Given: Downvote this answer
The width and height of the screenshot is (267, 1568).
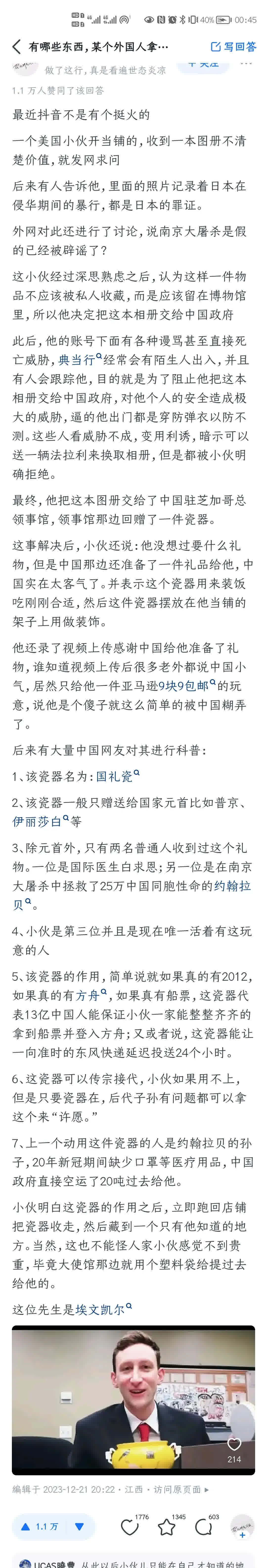Looking at the screenshot, I should click(x=80, y=1526).
